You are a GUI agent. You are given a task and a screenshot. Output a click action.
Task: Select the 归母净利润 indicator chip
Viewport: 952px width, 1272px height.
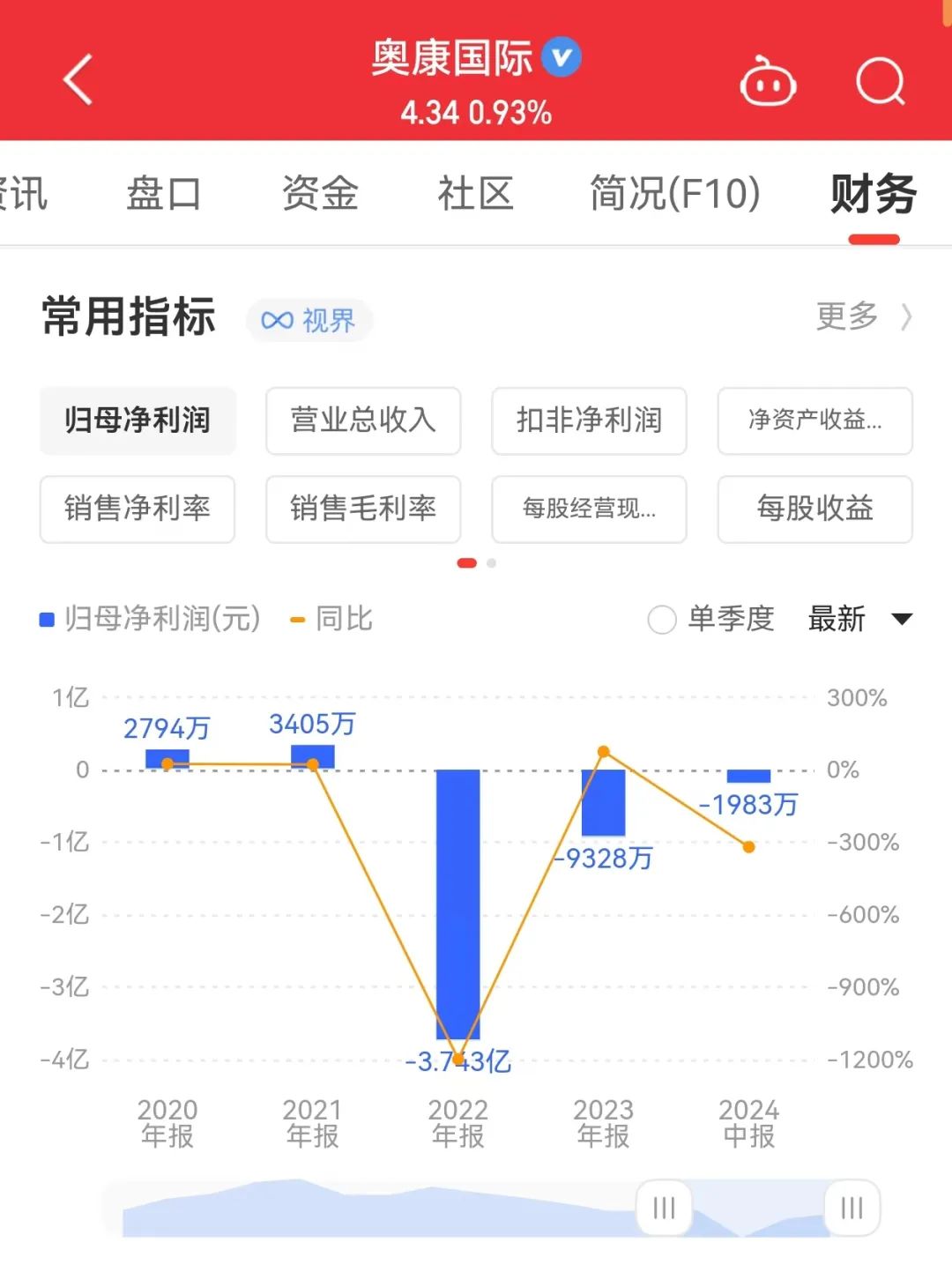click(x=138, y=420)
